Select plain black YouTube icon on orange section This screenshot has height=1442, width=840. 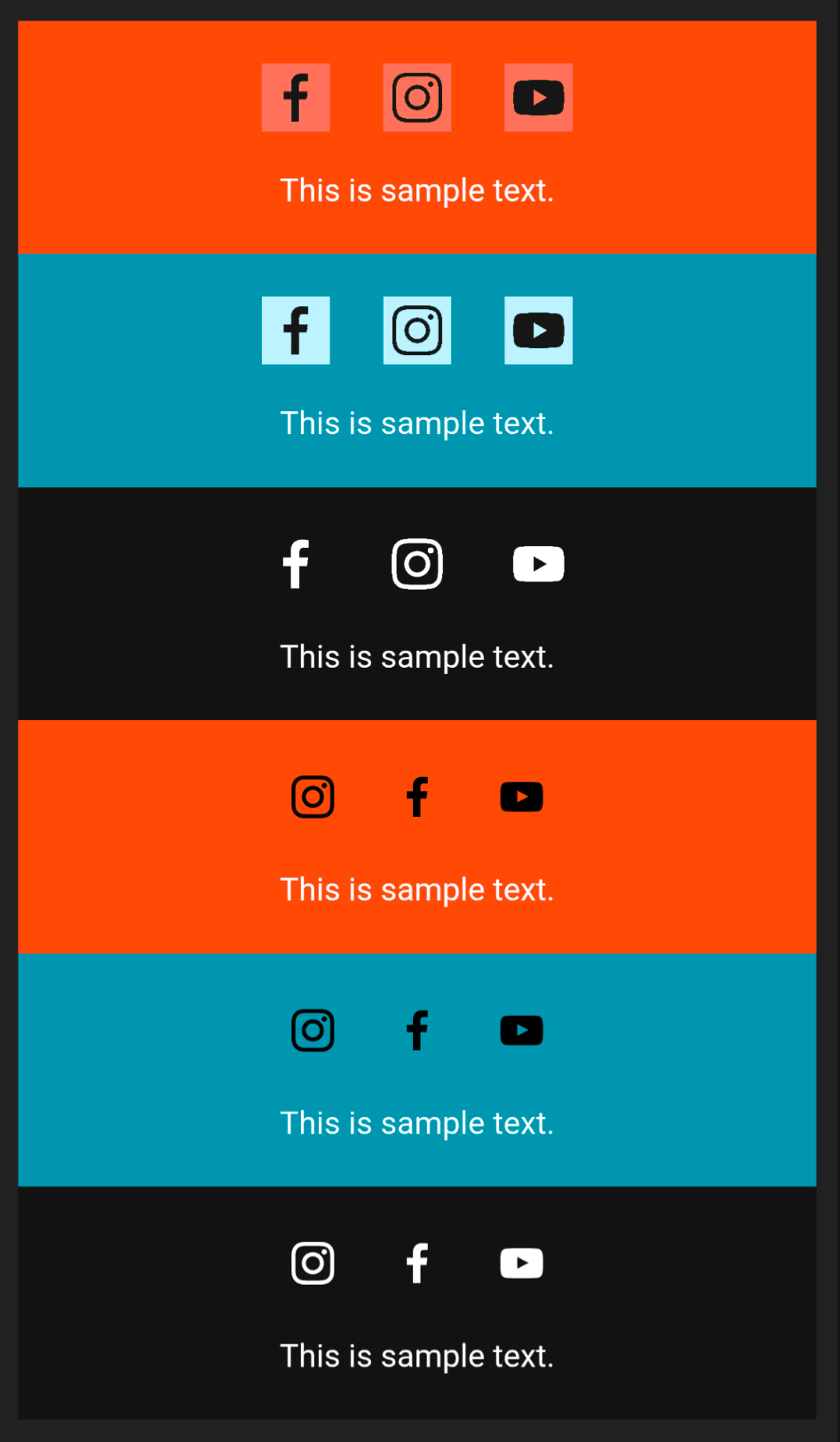point(521,797)
